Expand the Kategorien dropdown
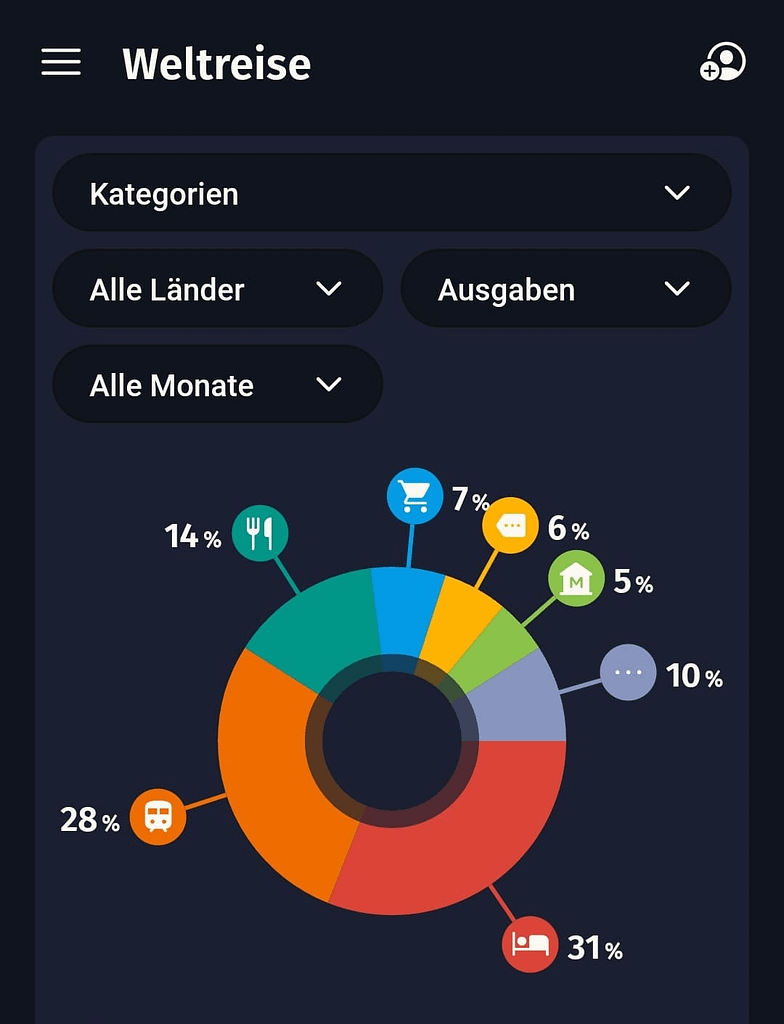The image size is (784, 1024). click(677, 193)
